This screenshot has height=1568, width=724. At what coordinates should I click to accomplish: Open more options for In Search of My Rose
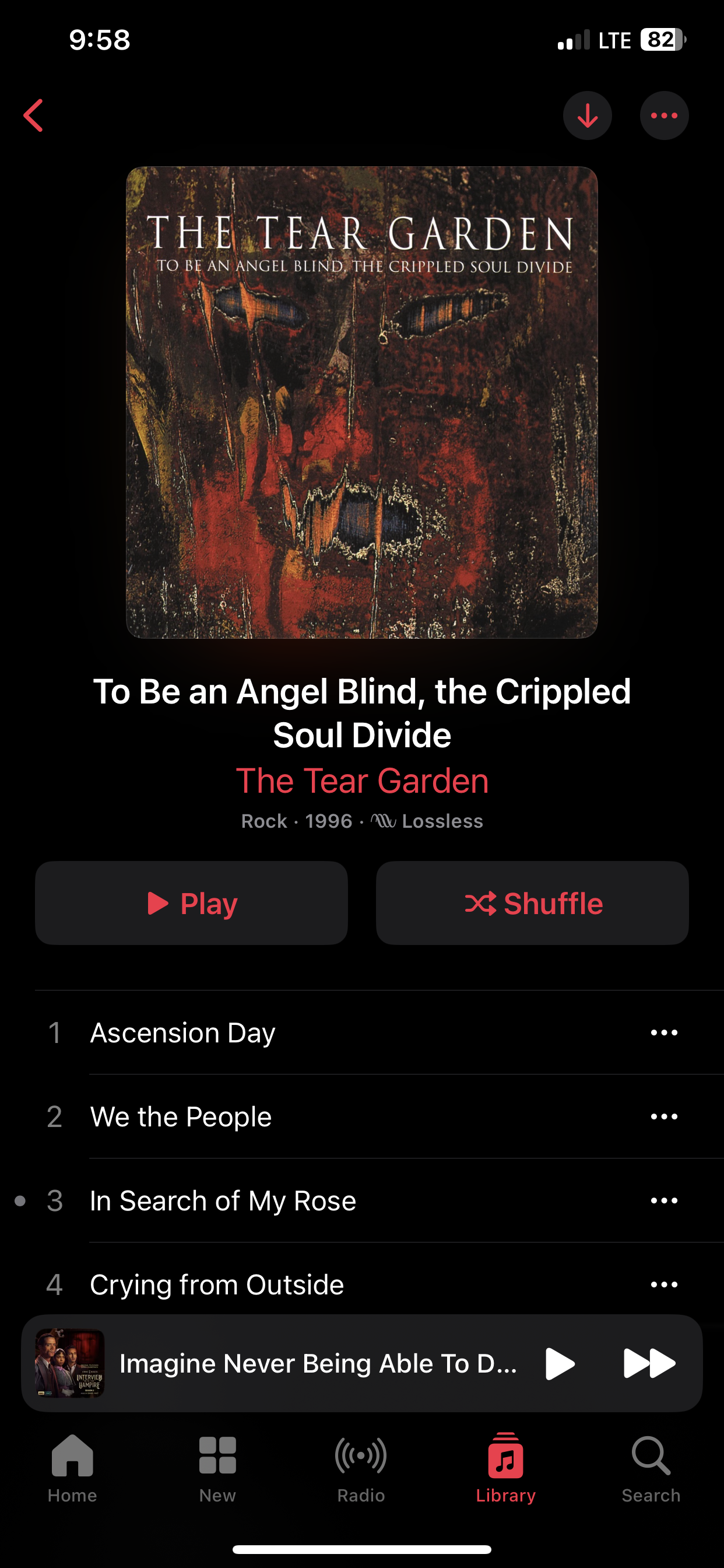pyautogui.click(x=664, y=1201)
